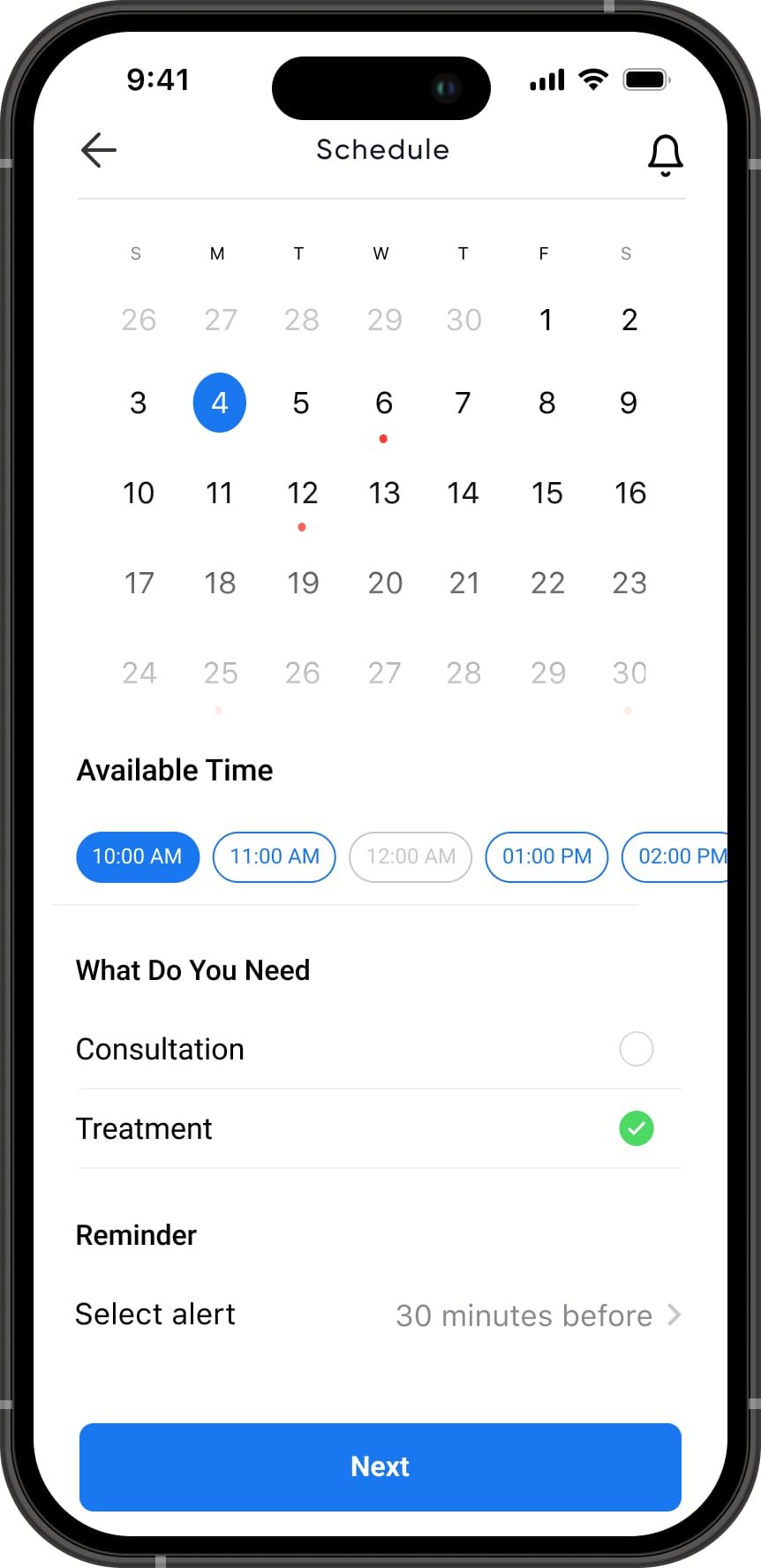Viewport: 761px width, 1568px height.
Task: Select day 9 in the calendar
Action: coord(628,403)
